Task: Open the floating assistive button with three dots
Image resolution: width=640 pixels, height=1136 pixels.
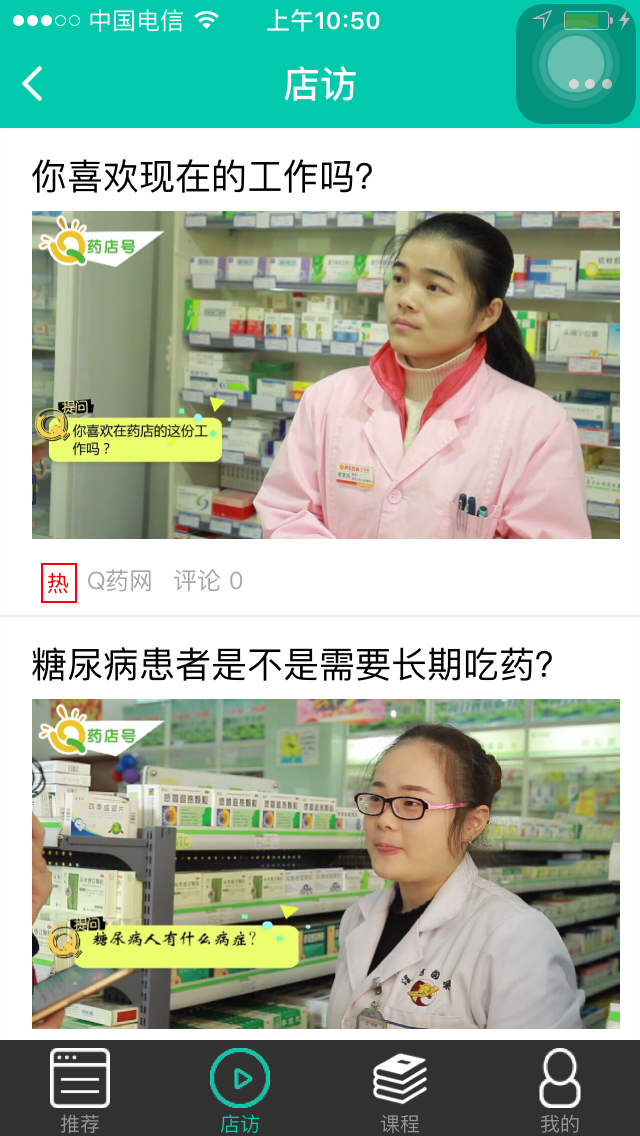Action: click(577, 66)
